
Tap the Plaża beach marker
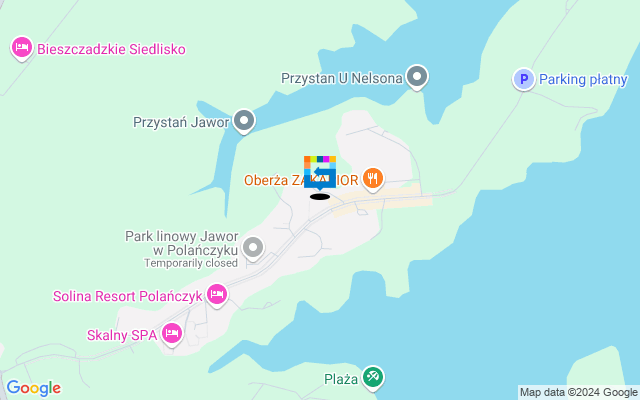(373, 377)
